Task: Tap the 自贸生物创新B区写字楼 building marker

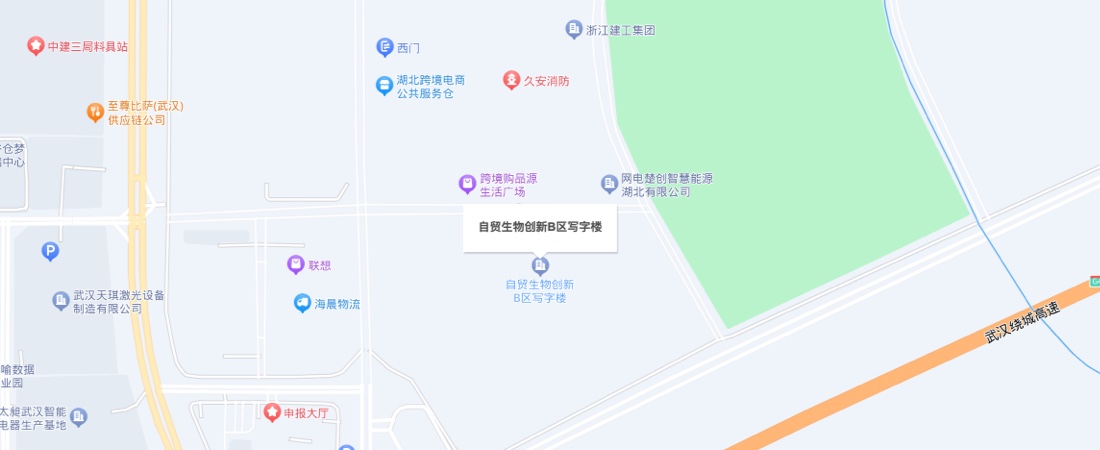Action: pos(540,265)
